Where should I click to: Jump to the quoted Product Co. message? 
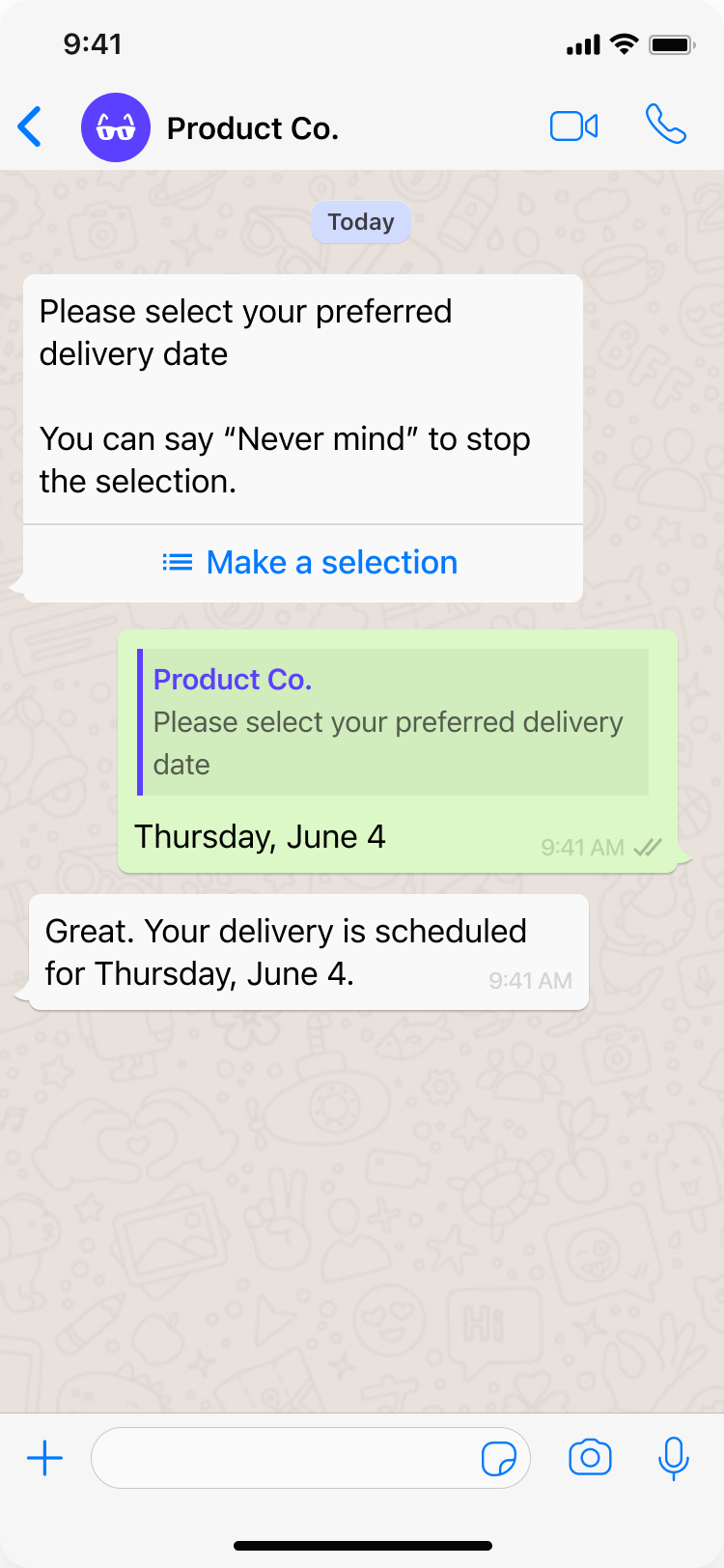click(x=394, y=722)
